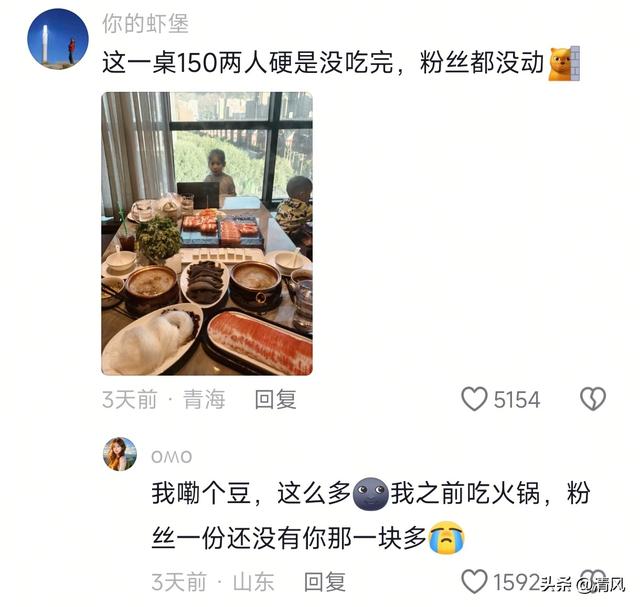The image size is (640, 607).
Task: Reply to 你的虾堡's comment
Action: [x=275, y=400]
